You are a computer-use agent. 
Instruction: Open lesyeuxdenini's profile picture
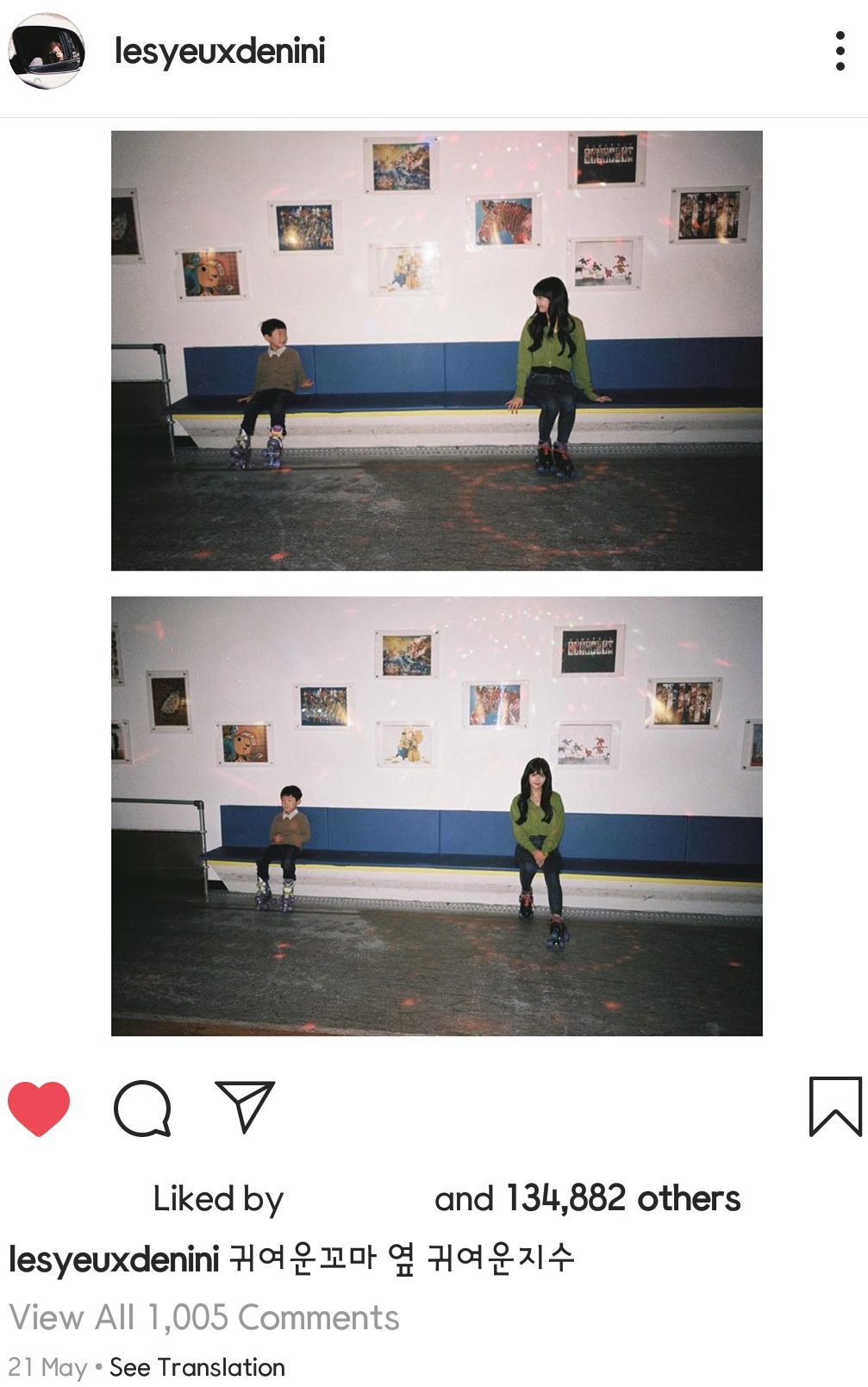[47, 51]
